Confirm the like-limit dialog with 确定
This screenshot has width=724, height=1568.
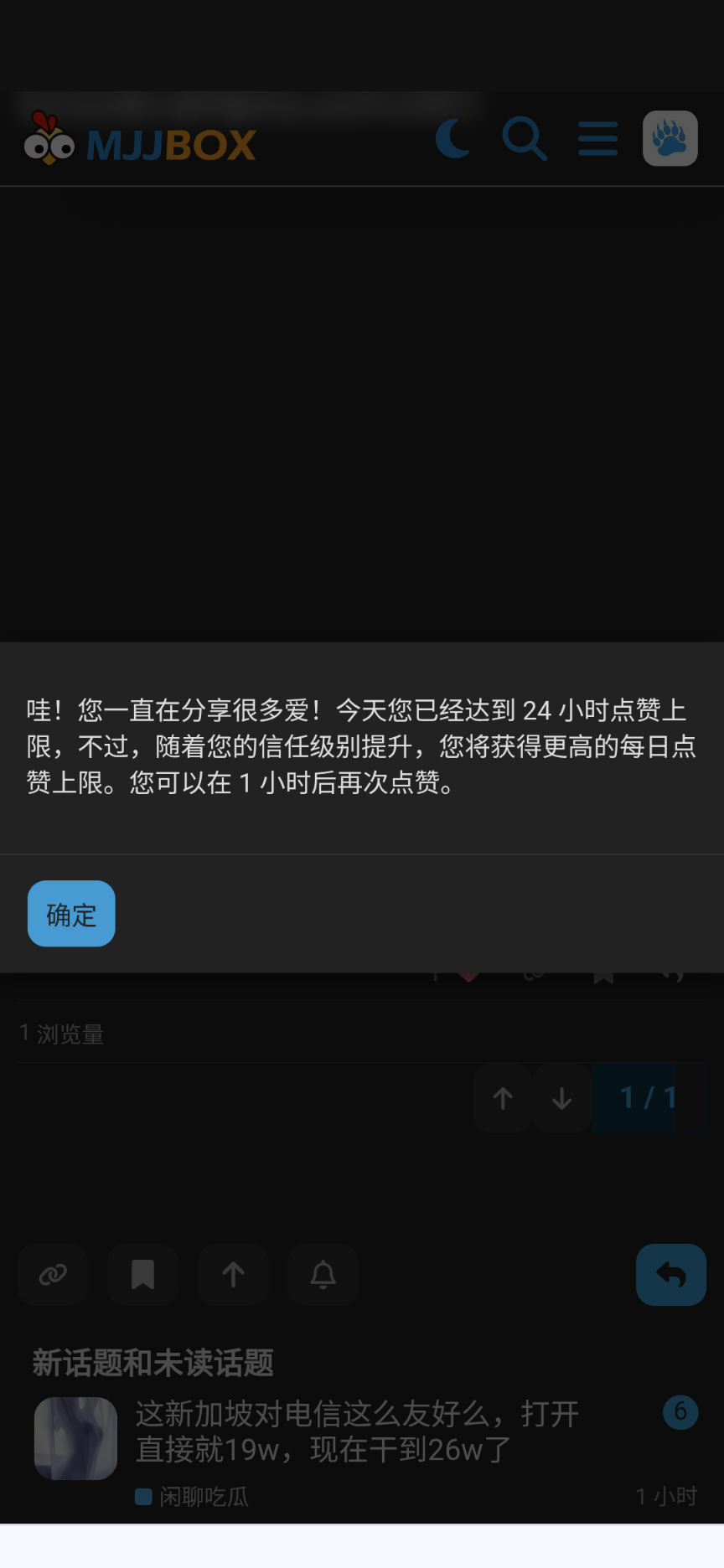click(x=71, y=914)
